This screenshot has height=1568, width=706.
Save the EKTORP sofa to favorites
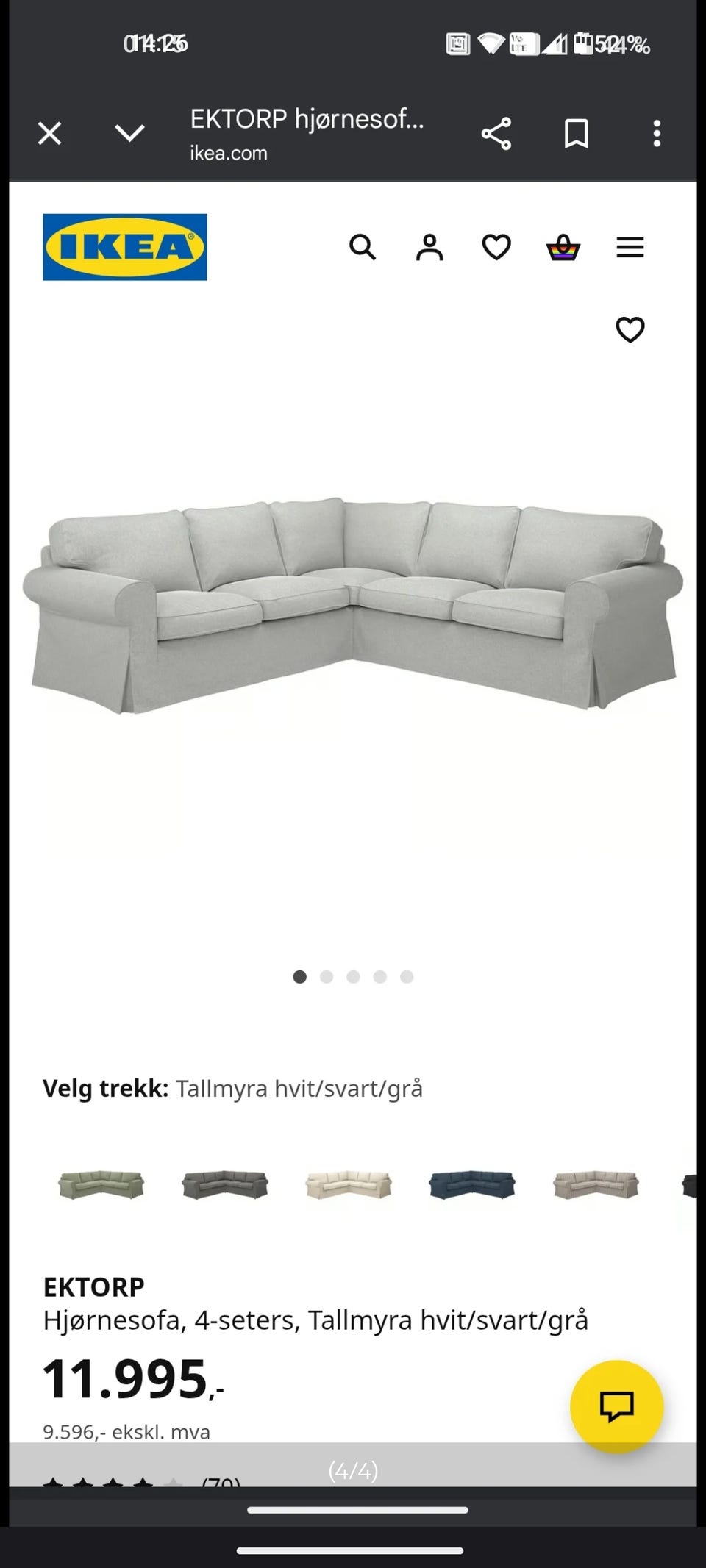[630, 329]
